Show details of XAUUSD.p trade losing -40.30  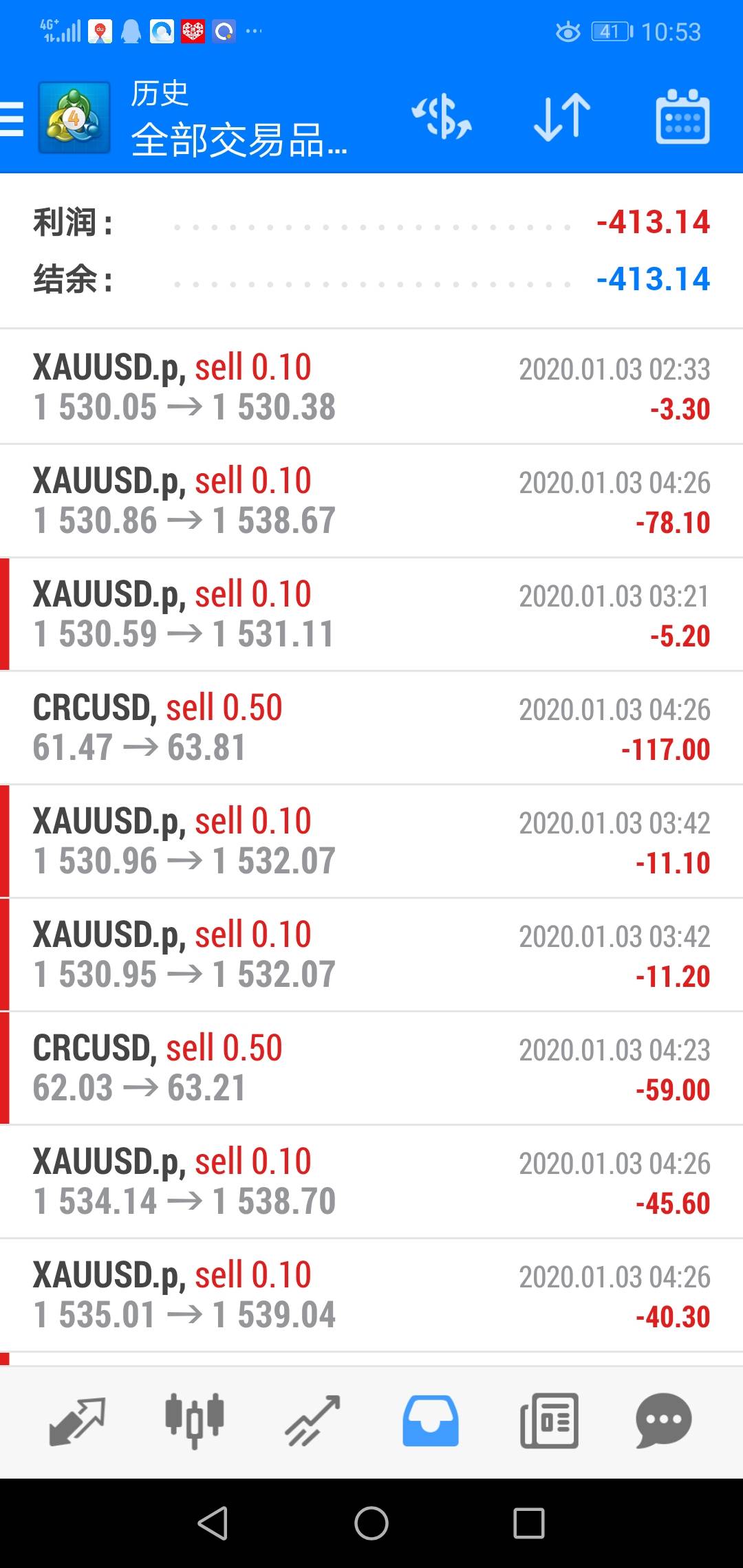pyautogui.click(x=371, y=1295)
